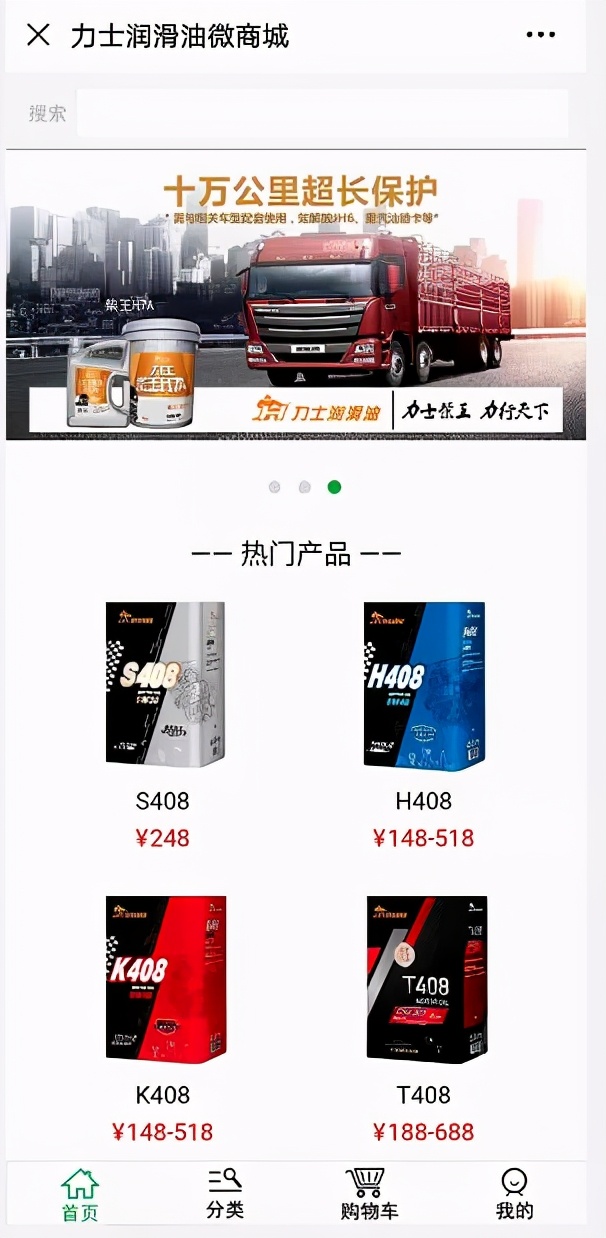Open the three-dot overflow menu
606x1238 pixels.
540,35
